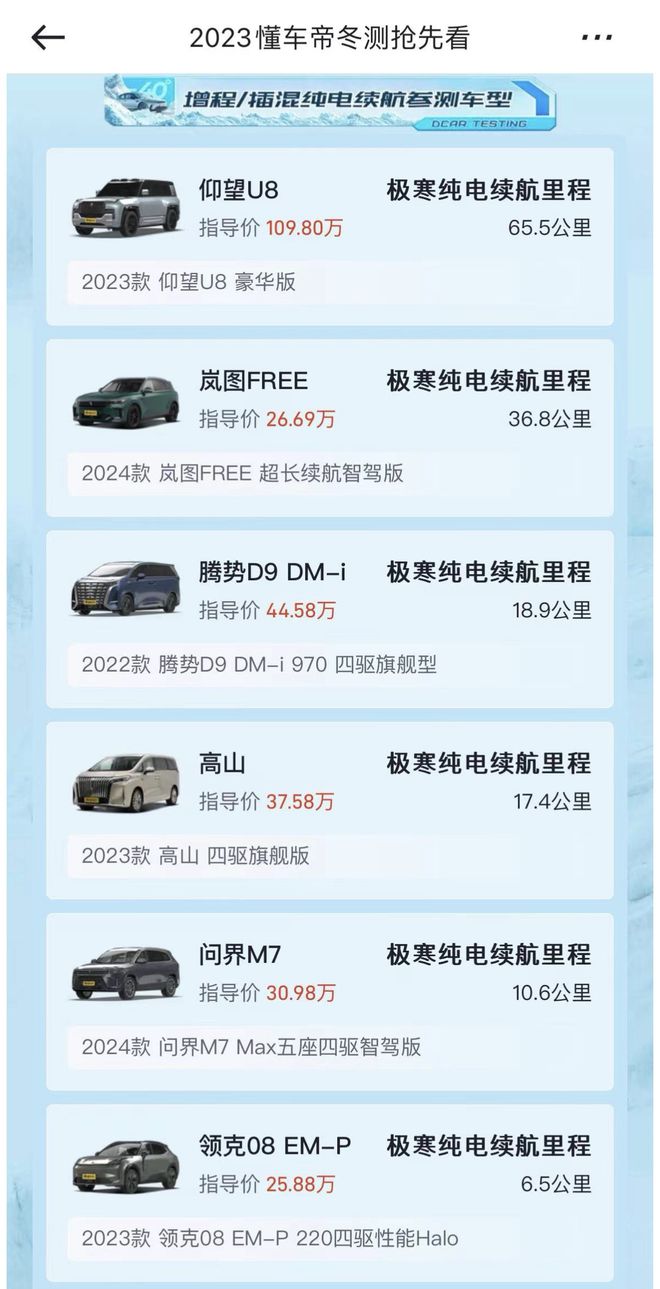This screenshot has width=660, height=1289.
Task: Open the 领克08 EM-P car card
Action: coord(330,1191)
